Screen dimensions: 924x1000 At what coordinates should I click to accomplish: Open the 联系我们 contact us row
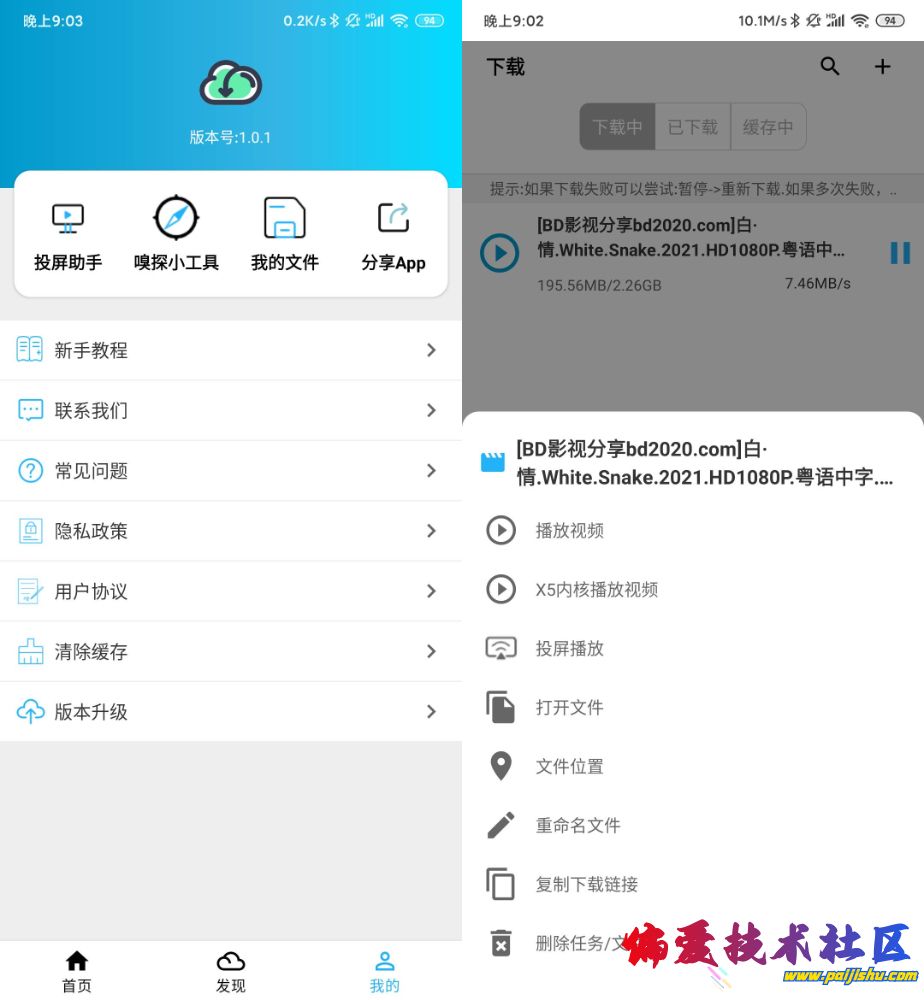[230, 410]
